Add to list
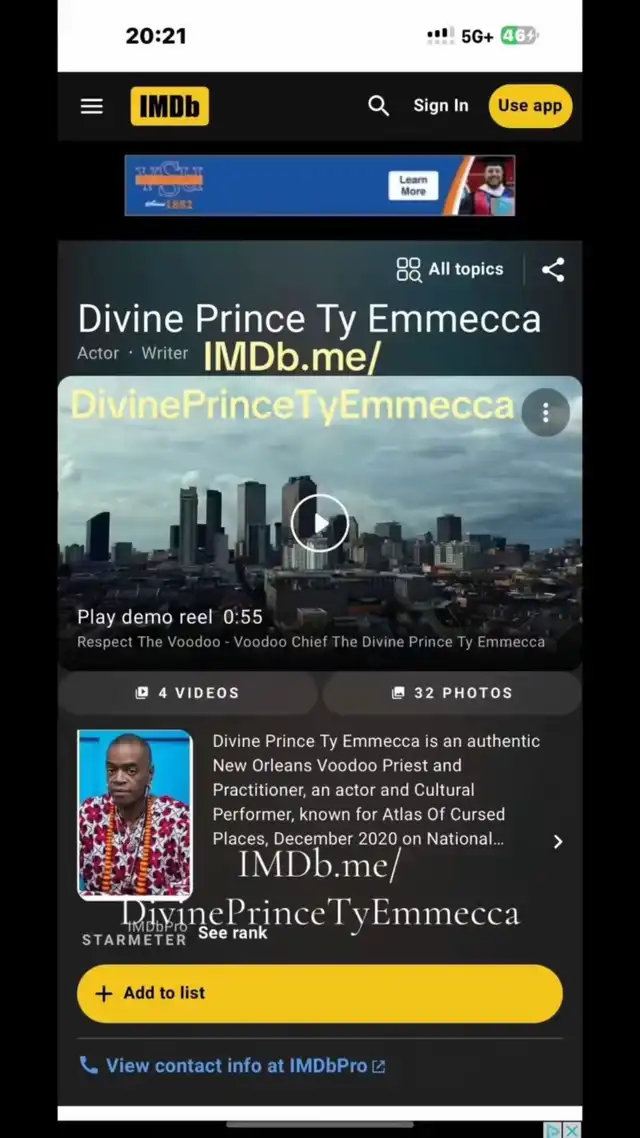Image resolution: width=640 pixels, height=1138 pixels. [x=320, y=994]
